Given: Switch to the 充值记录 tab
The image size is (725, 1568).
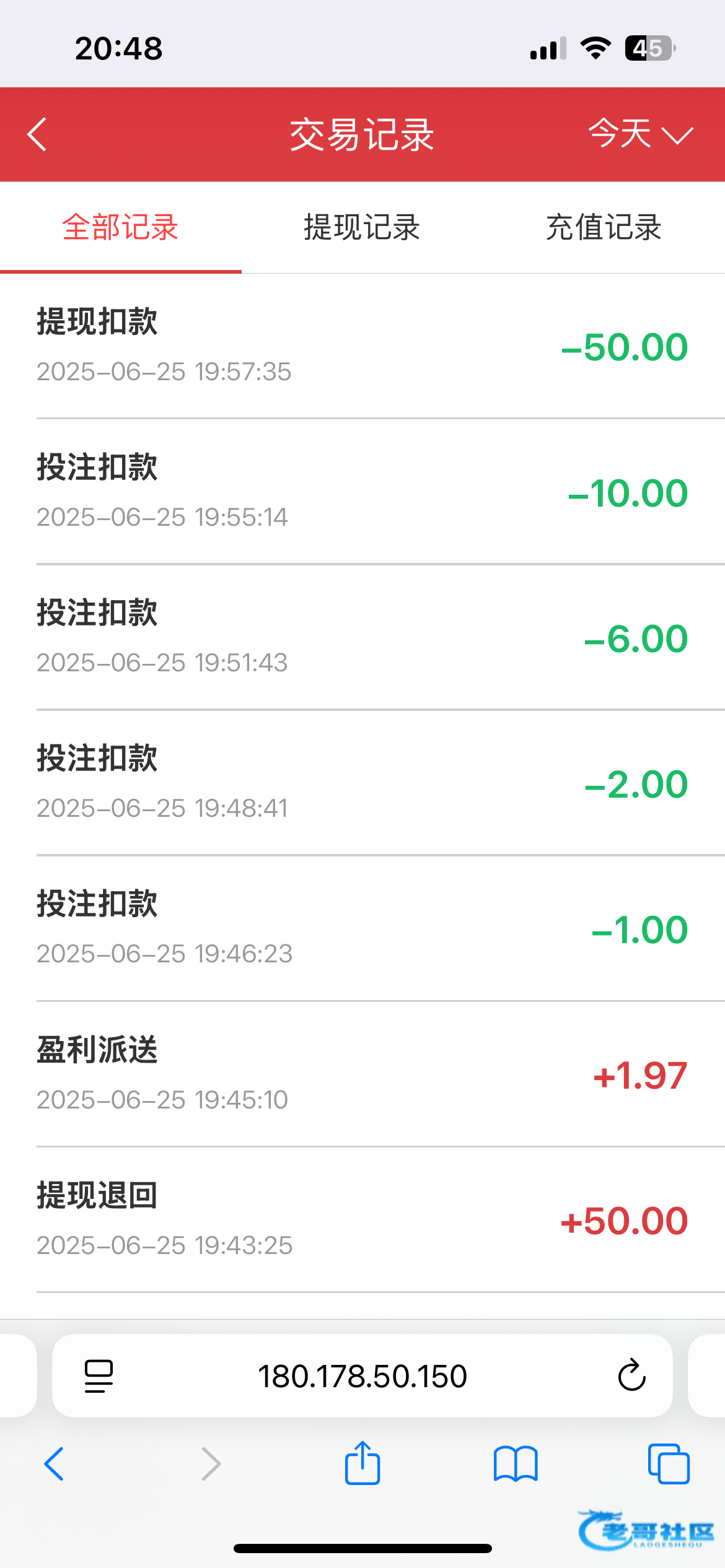Looking at the screenshot, I should click(604, 227).
